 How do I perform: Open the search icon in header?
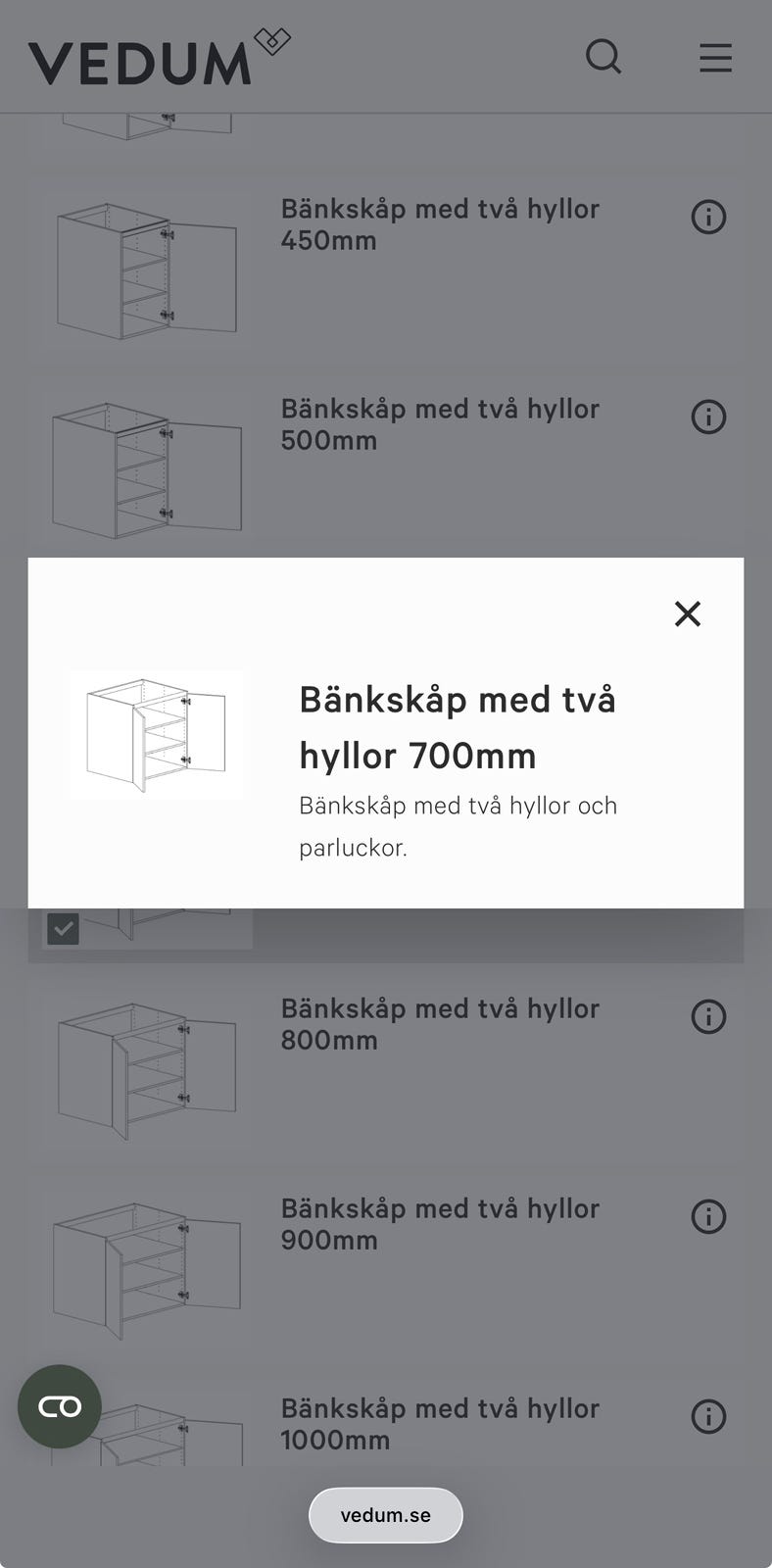(603, 57)
